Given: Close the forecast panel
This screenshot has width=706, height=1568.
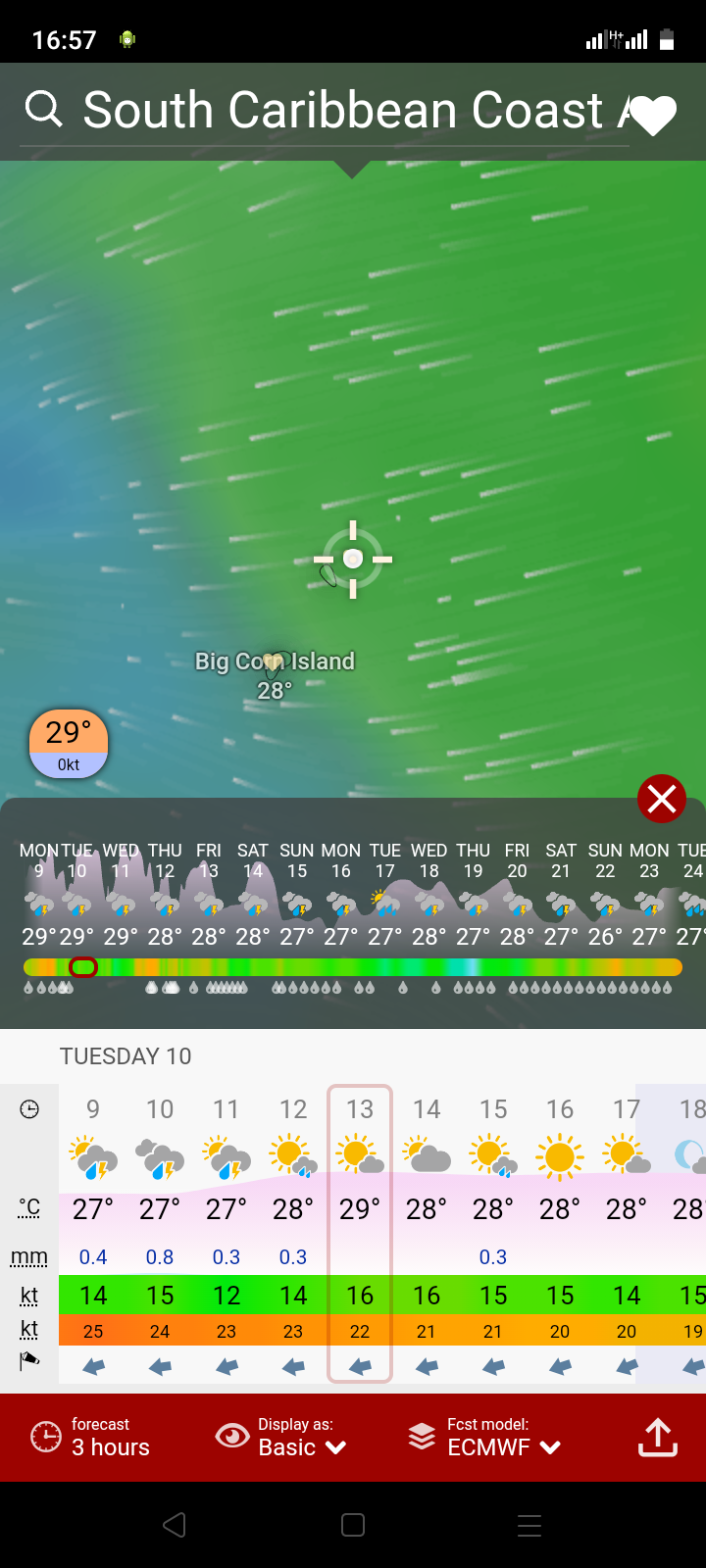Looking at the screenshot, I should 662,799.
